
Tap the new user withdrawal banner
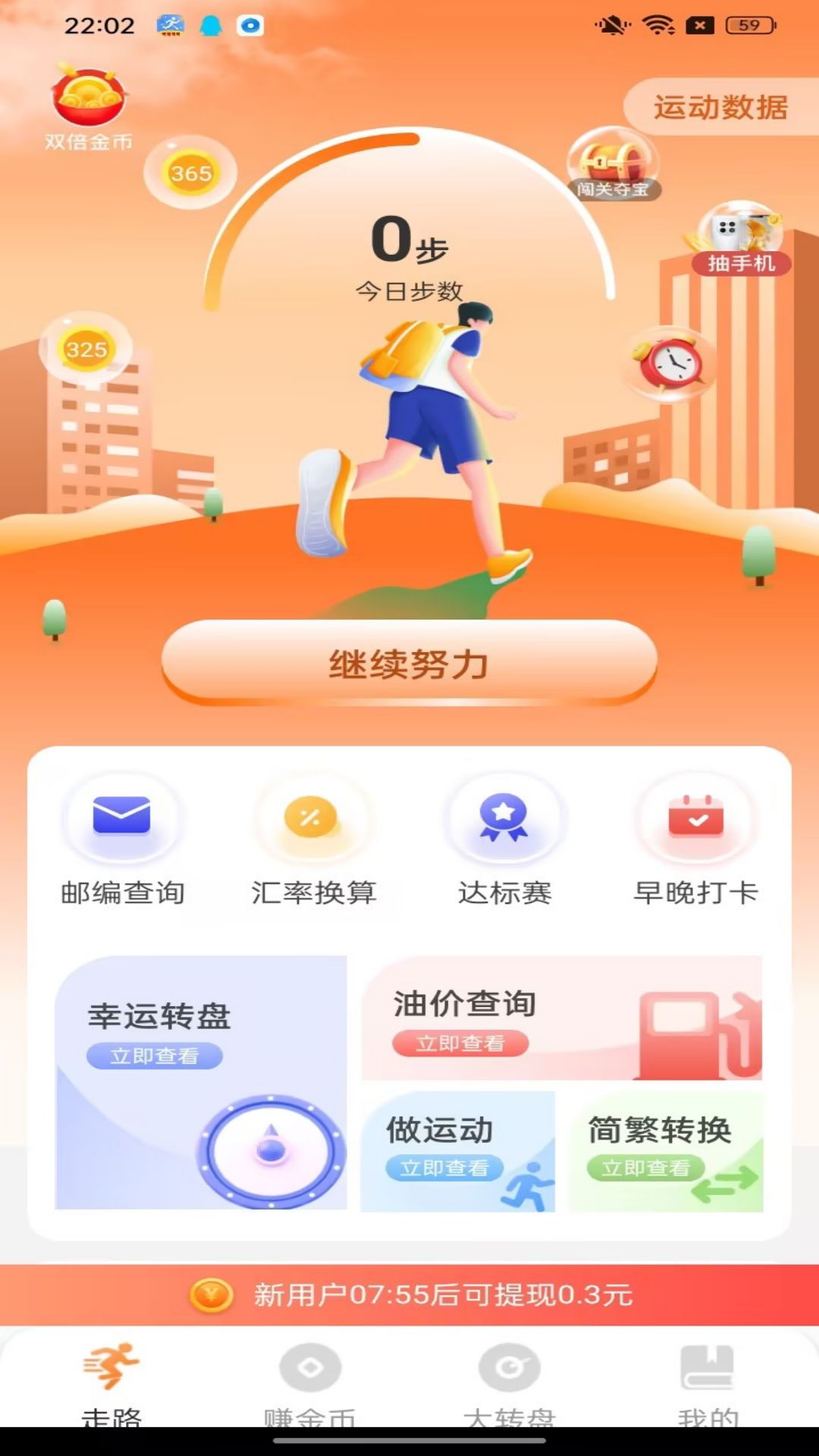pos(409,1294)
